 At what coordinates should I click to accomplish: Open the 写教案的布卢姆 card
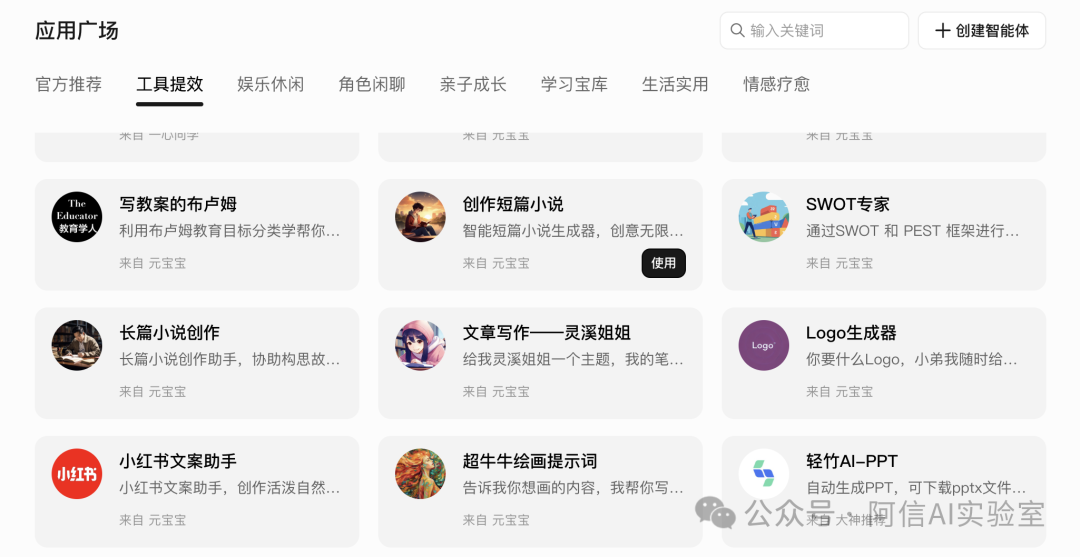[x=197, y=234]
